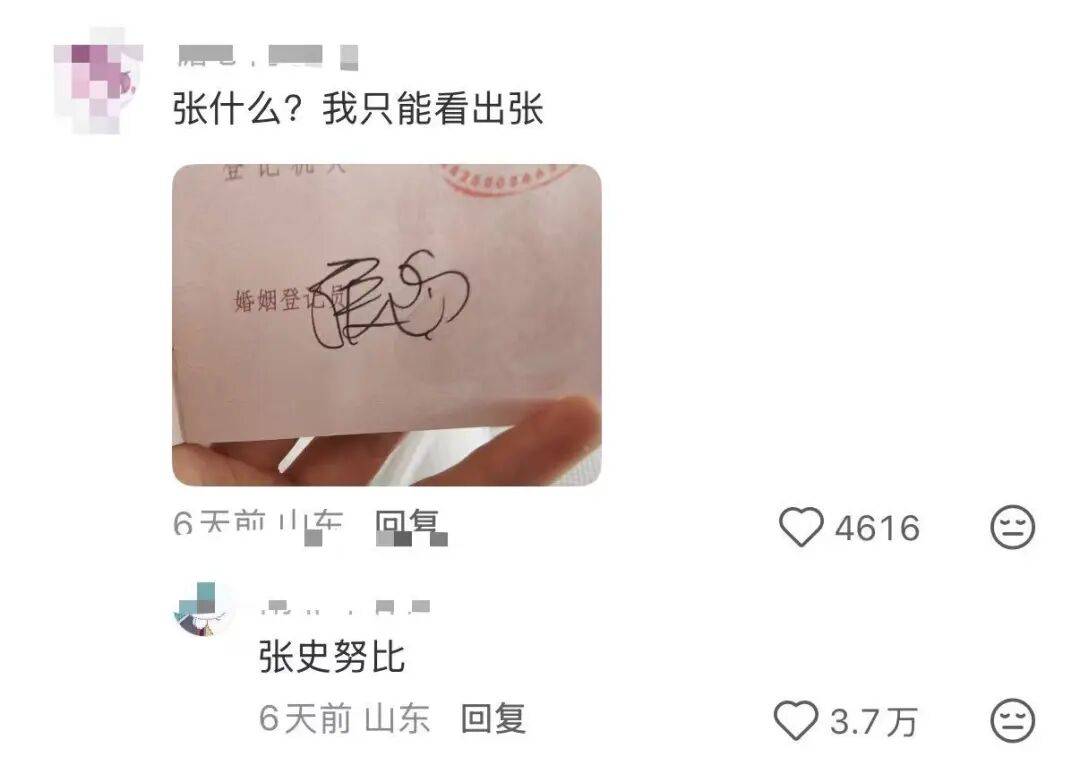Image resolution: width=1080 pixels, height=757 pixels.
Task: Tap 回复 under the 张史努比 reply
Action: click(x=493, y=718)
